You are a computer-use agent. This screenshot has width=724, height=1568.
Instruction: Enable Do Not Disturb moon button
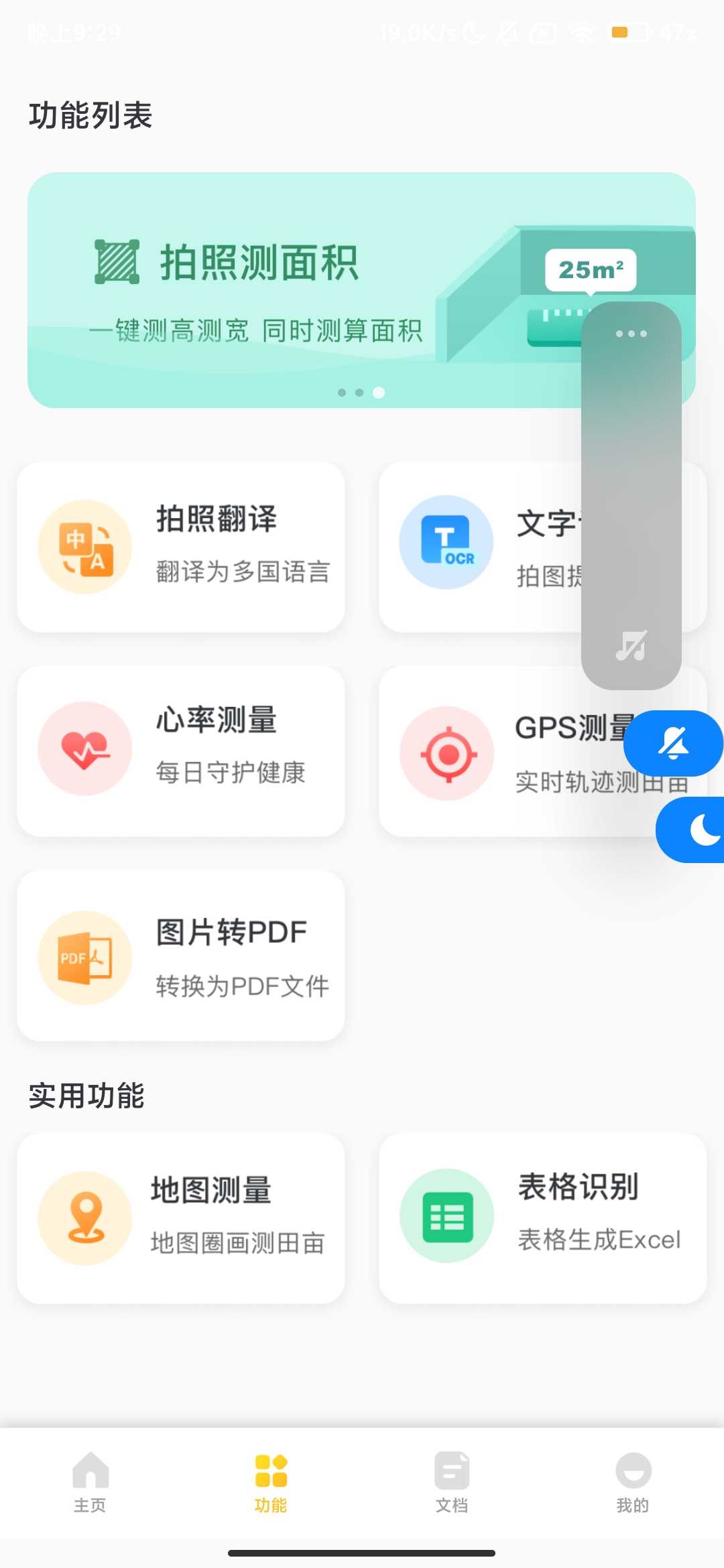(701, 830)
